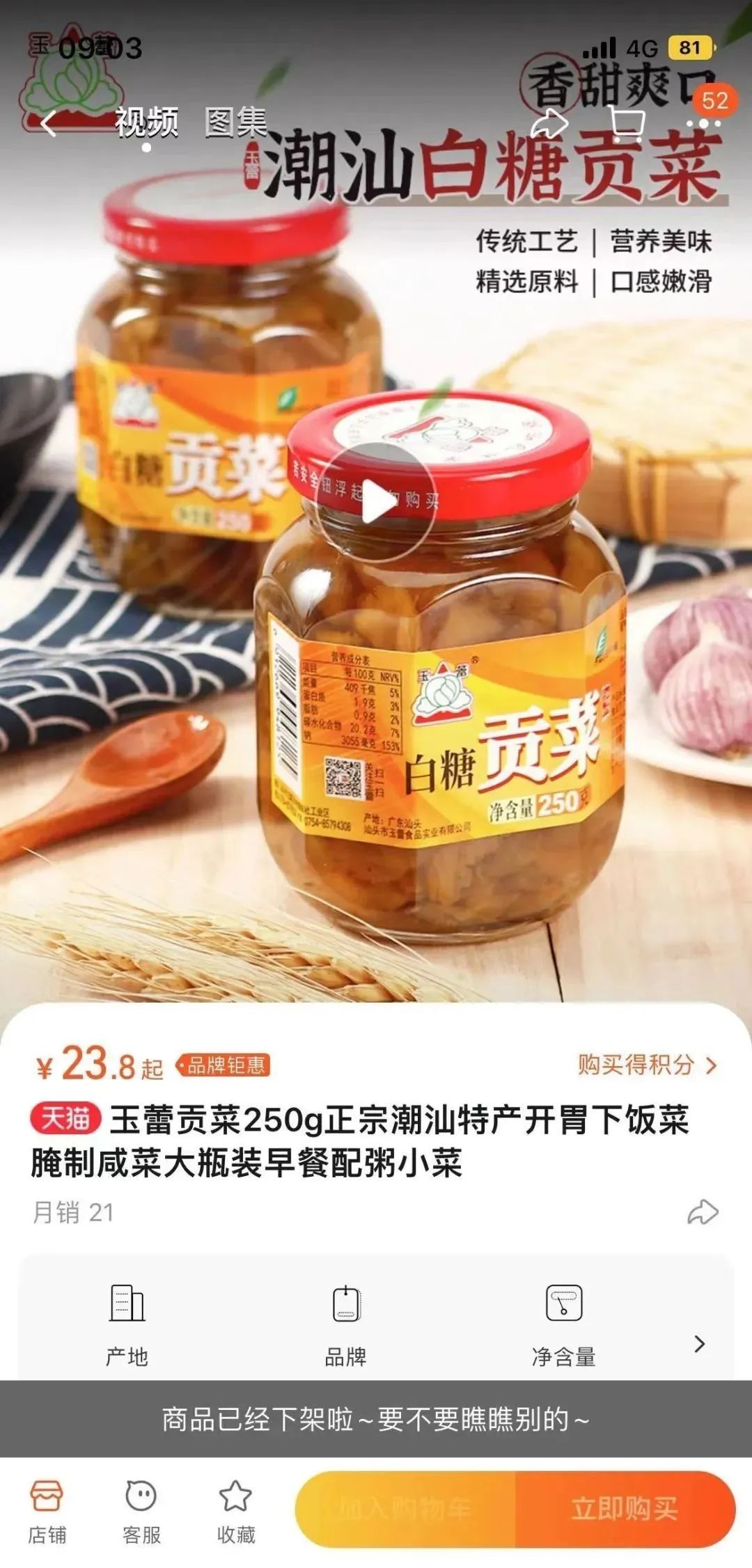Share via arrow beside 月销 21

click(x=702, y=1212)
